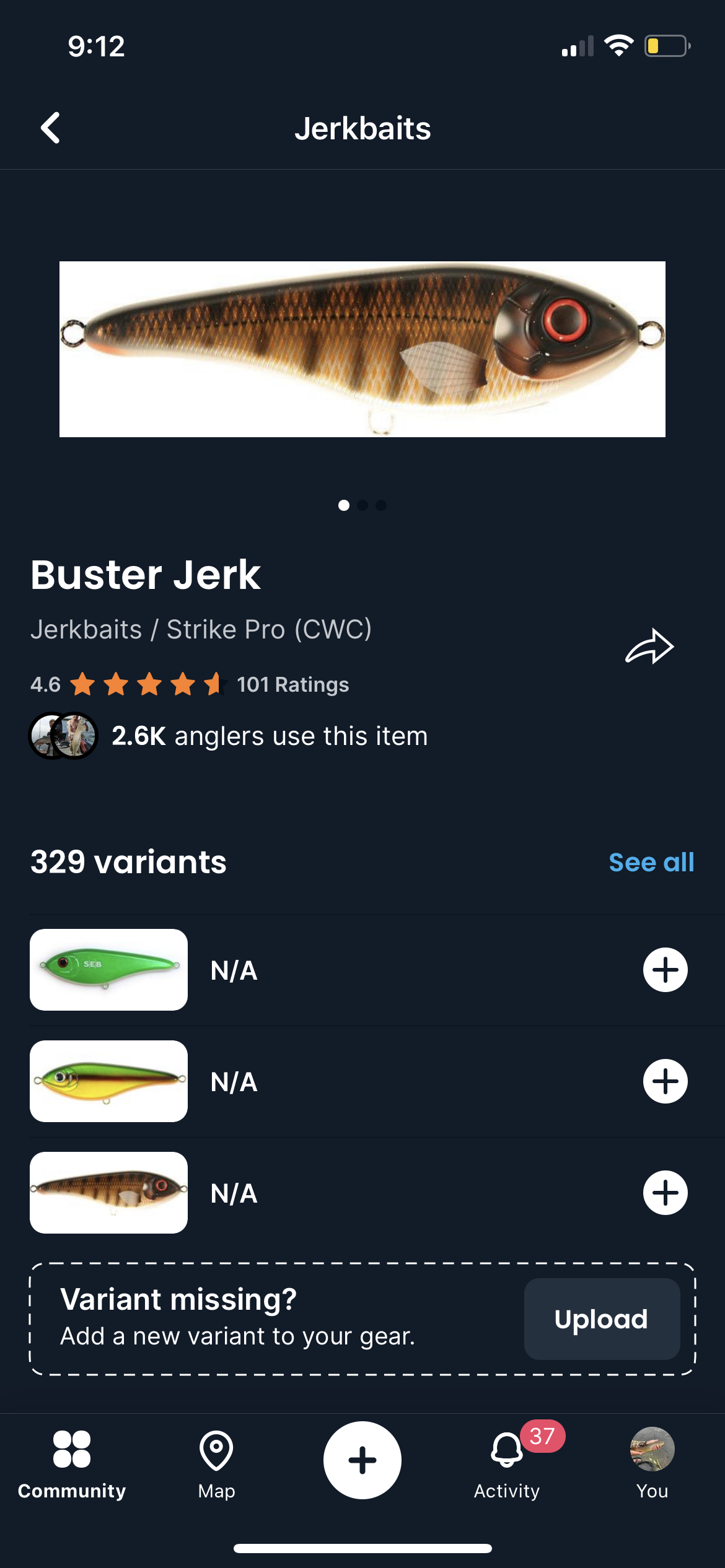Add the brown striped lure variant
Screen dimensions: 725x1568
pyautogui.click(x=665, y=1193)
